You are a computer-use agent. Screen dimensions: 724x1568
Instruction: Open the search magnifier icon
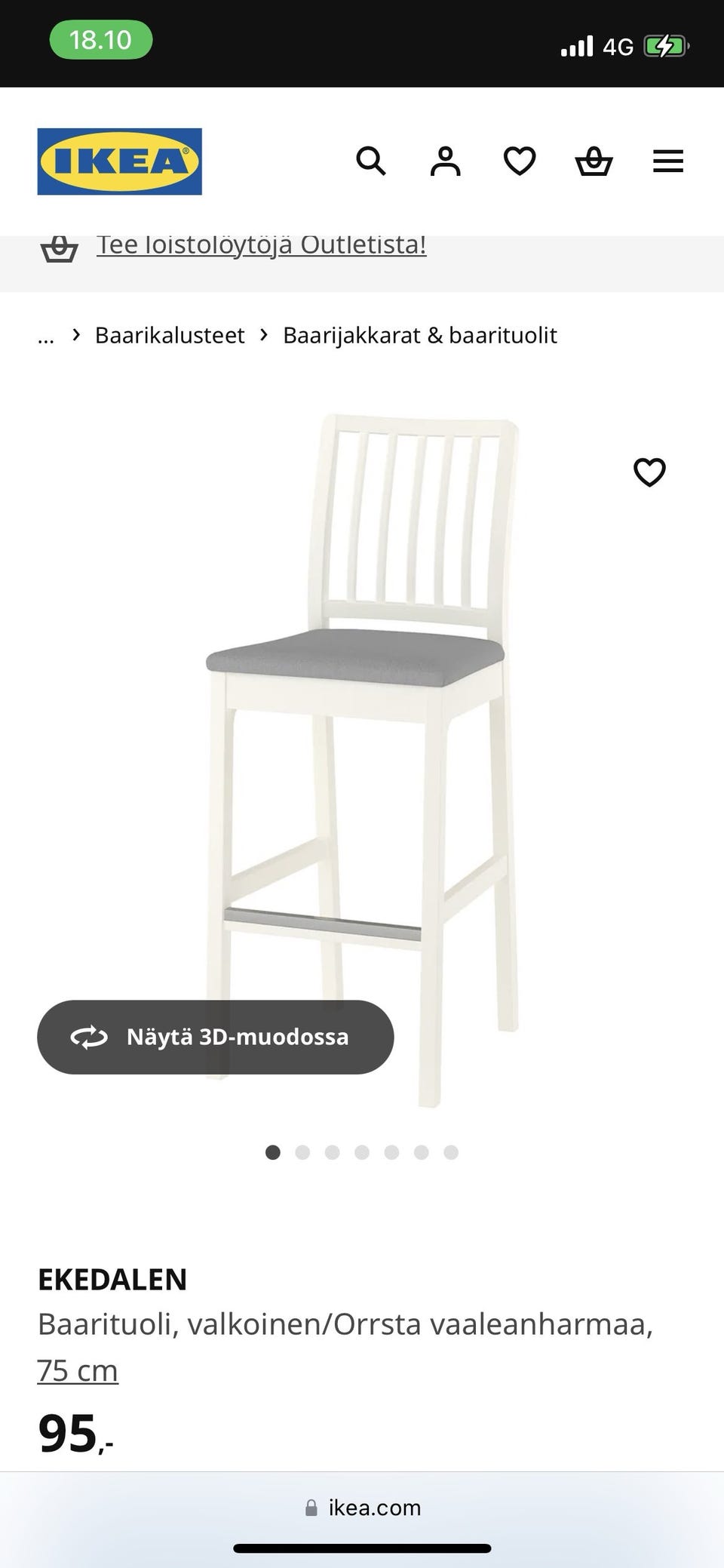(x=370, y=161)
